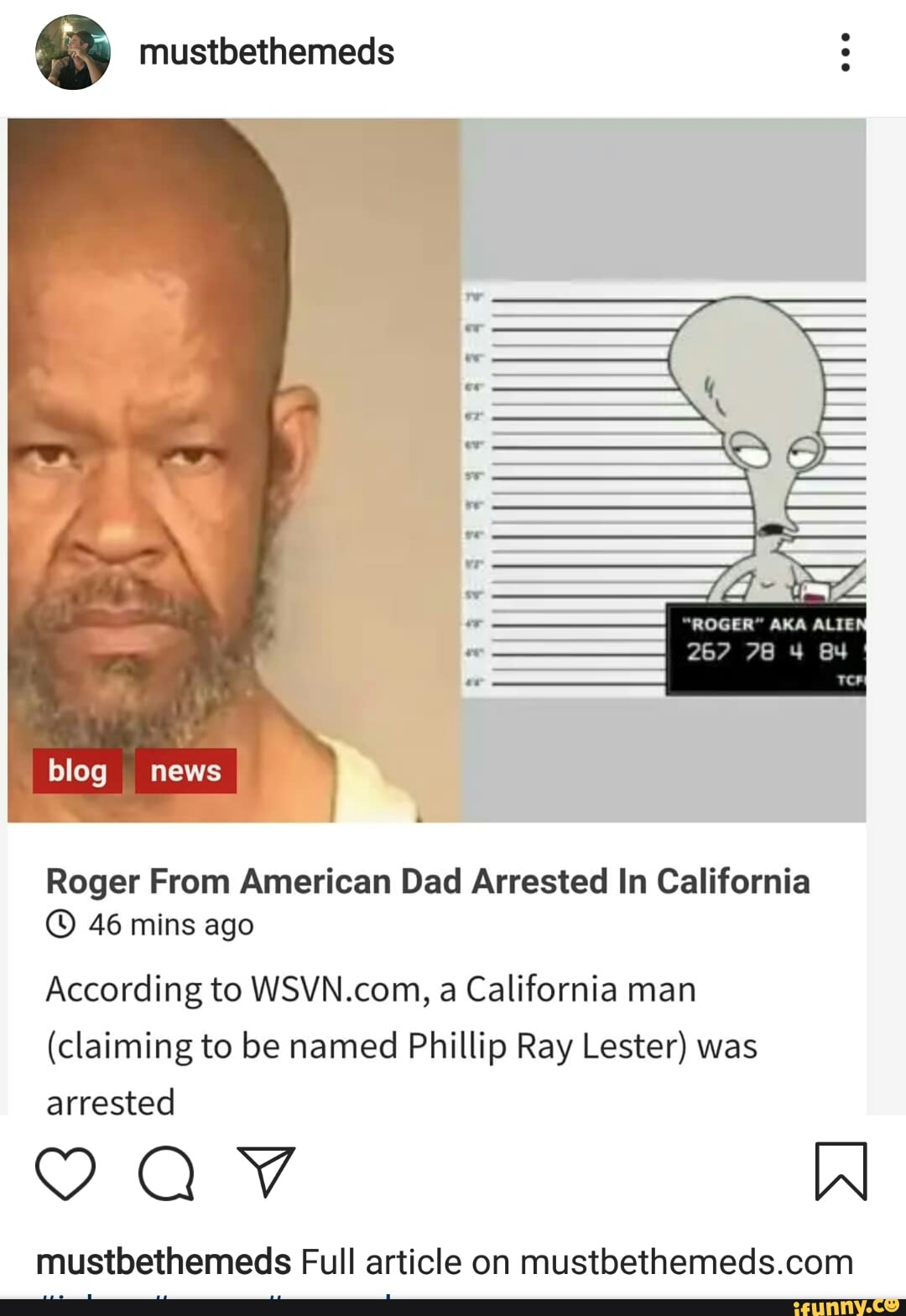Open the Roger arrested post image
This screenshot has height=1316, width=906.
(436, 470)
